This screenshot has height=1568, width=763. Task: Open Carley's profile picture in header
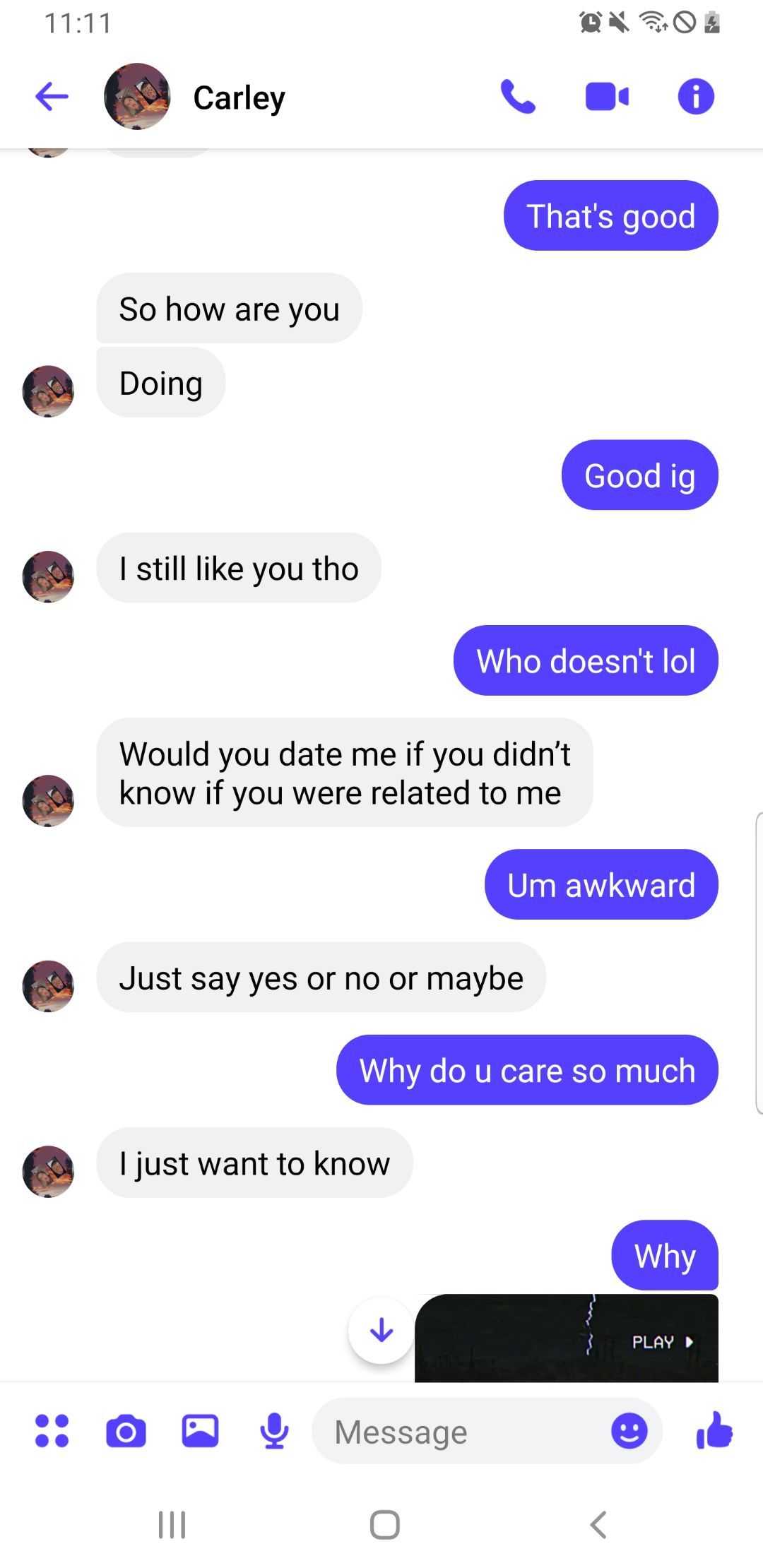[x=137, y=97]
